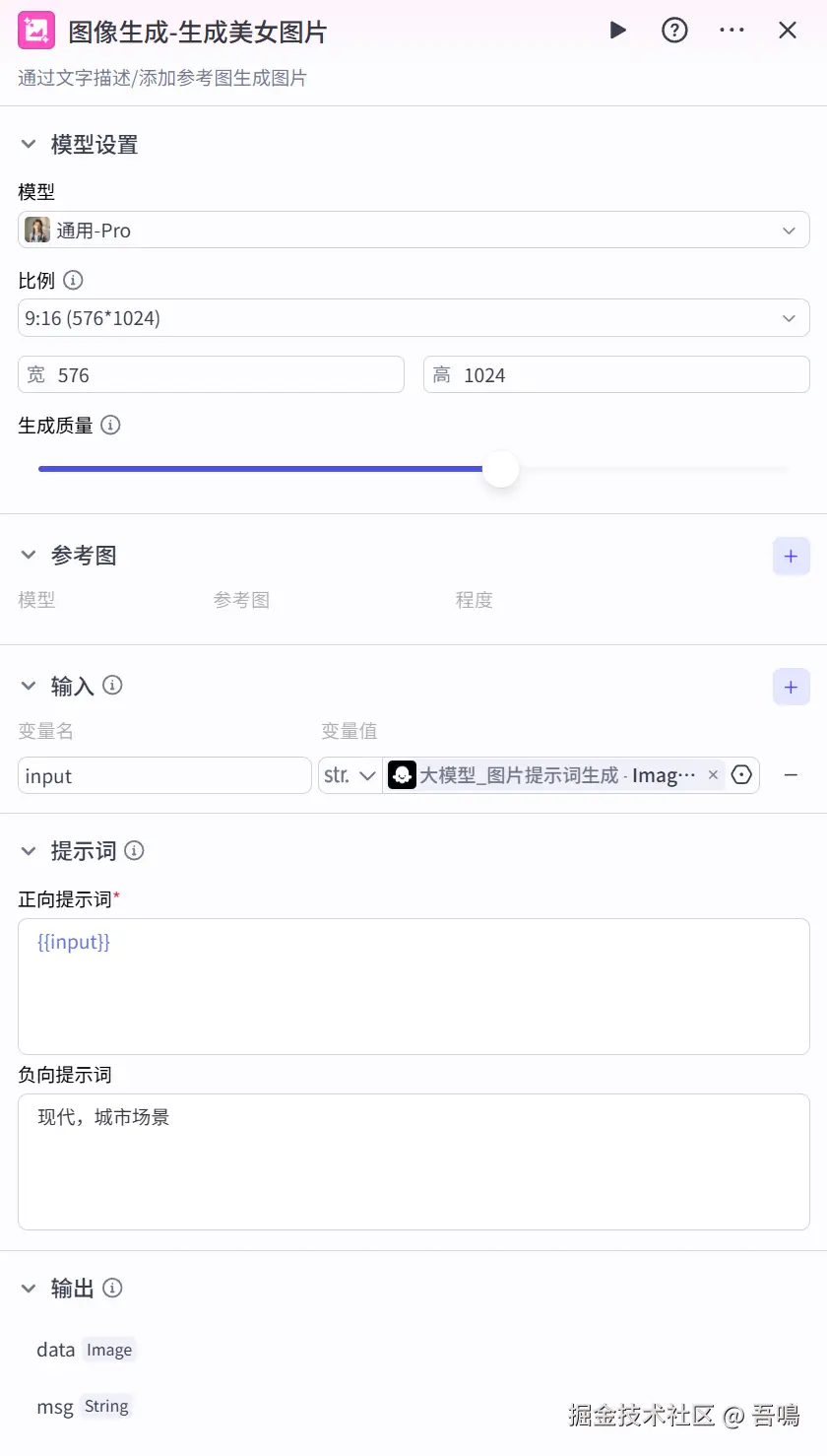
Task: Remove the input variable with minus icon
Action: point(791,775)
